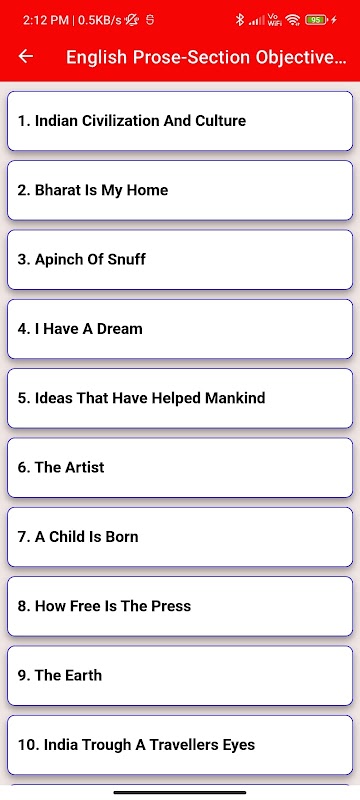Open Indian Civilization And Culture chapter
Image resolution: width=360 pixels, height=800 pixels.
point(180,121)
